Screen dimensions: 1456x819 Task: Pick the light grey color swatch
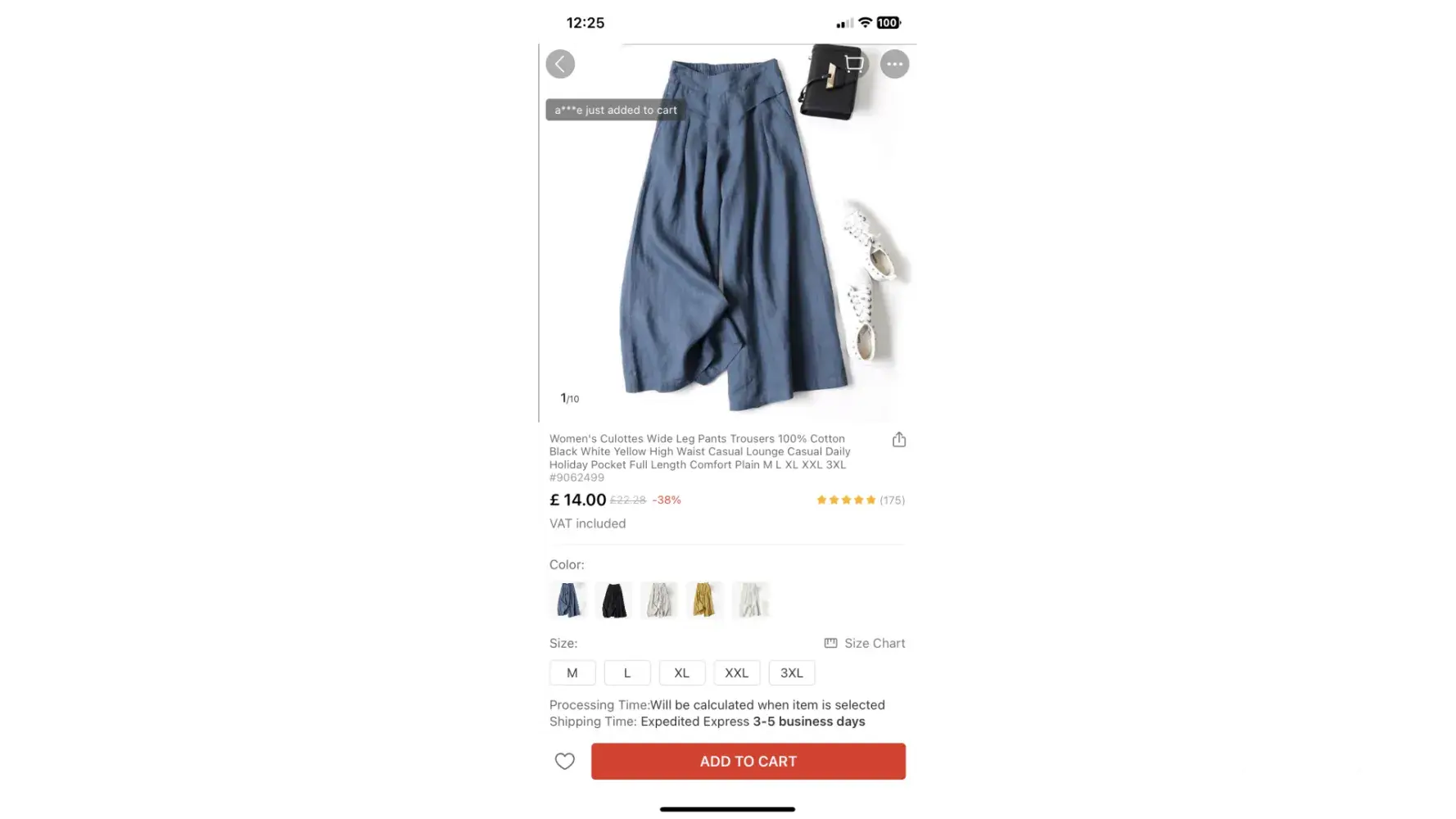click(x=658, y=600)
